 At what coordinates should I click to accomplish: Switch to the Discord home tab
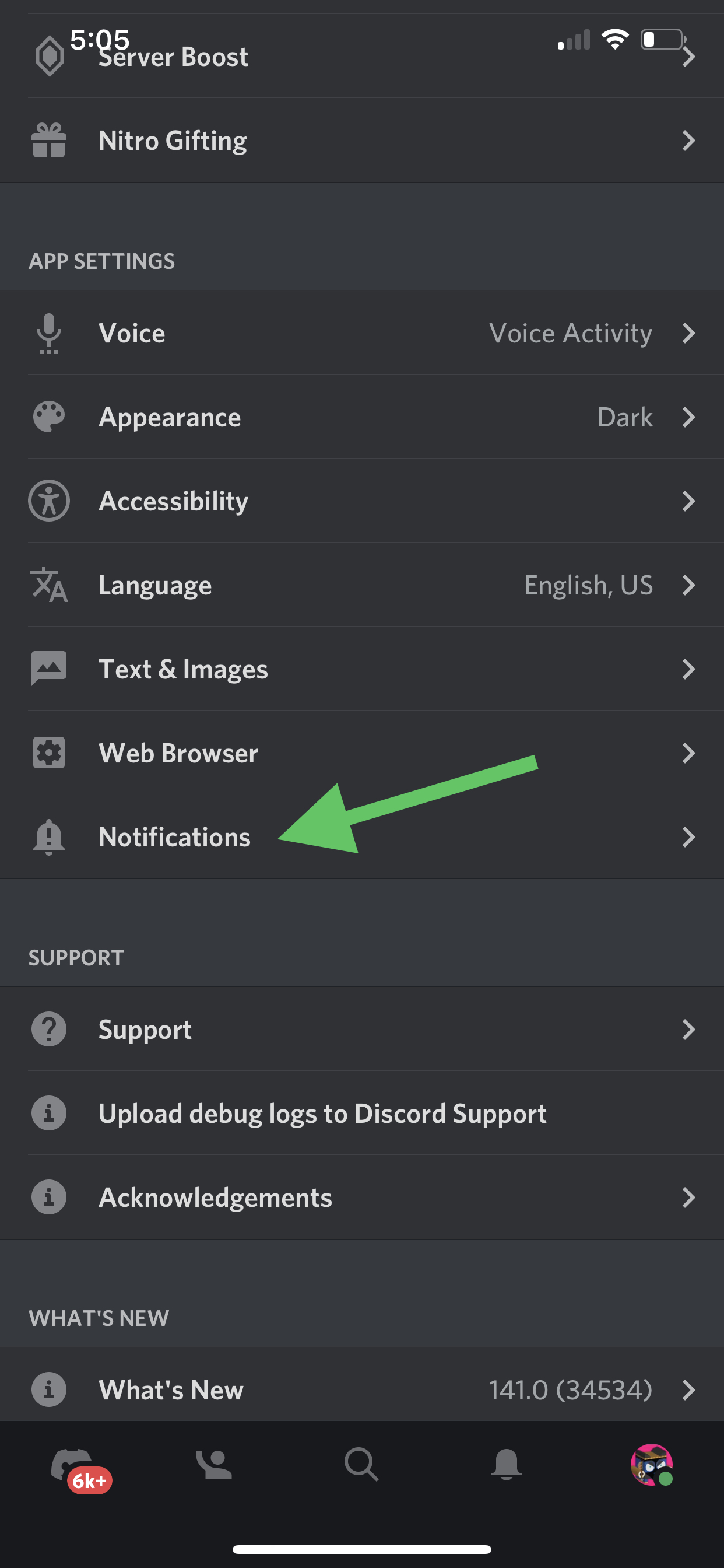pos(73,1465)
